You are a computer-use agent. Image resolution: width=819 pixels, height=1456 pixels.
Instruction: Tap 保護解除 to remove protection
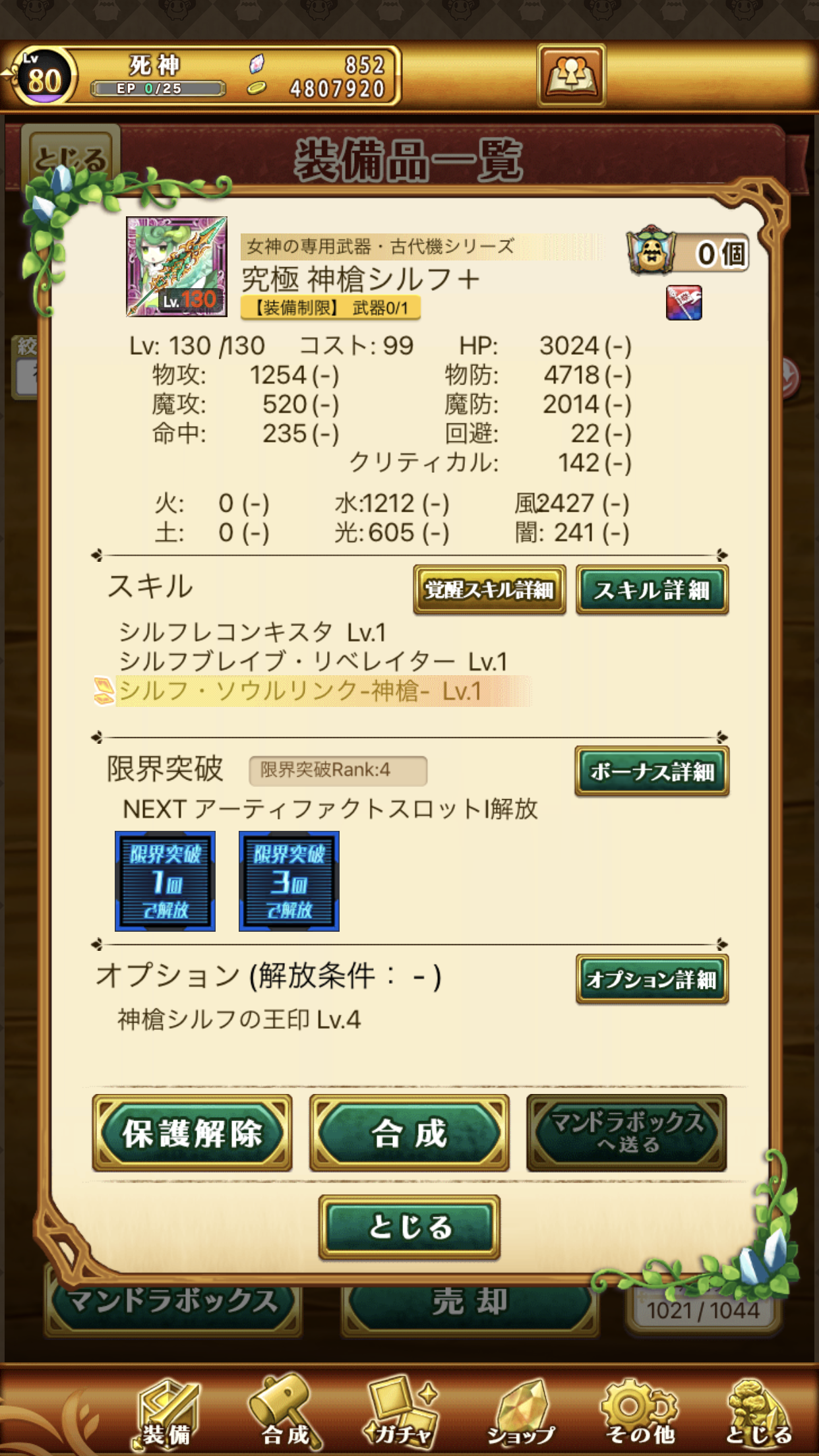(x=192, y=1133)
